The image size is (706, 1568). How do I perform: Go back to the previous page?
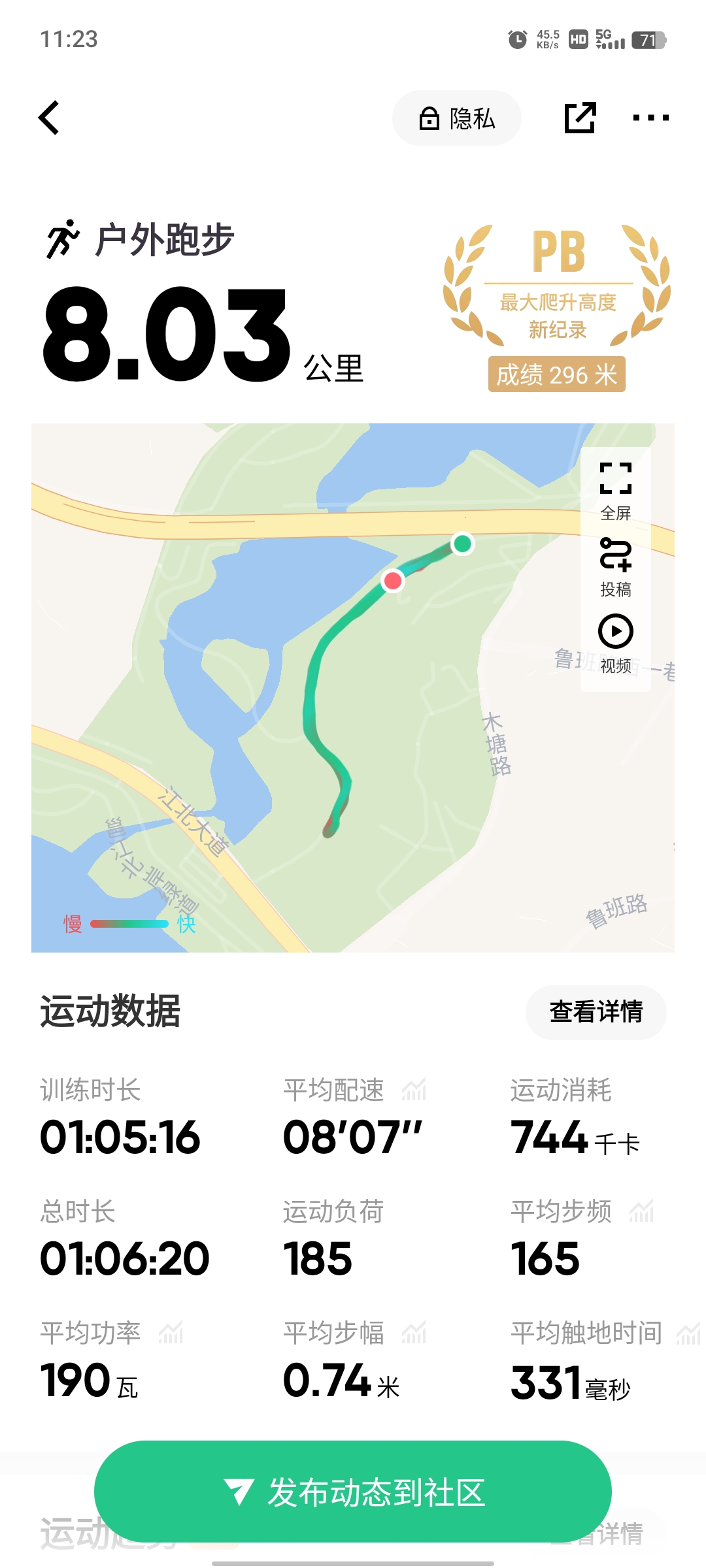pos(50,118)
